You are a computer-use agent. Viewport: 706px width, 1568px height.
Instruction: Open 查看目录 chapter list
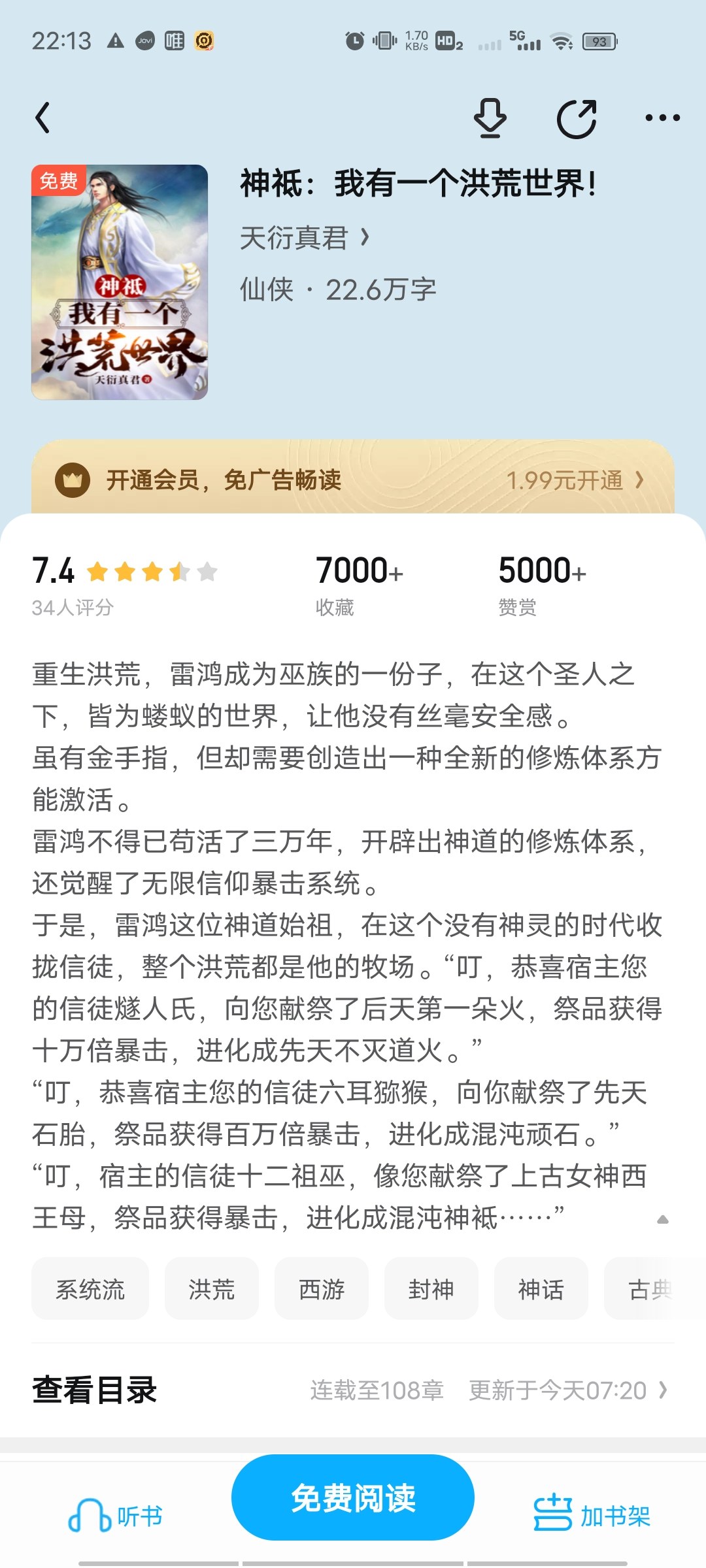[x=353, y=1390]
